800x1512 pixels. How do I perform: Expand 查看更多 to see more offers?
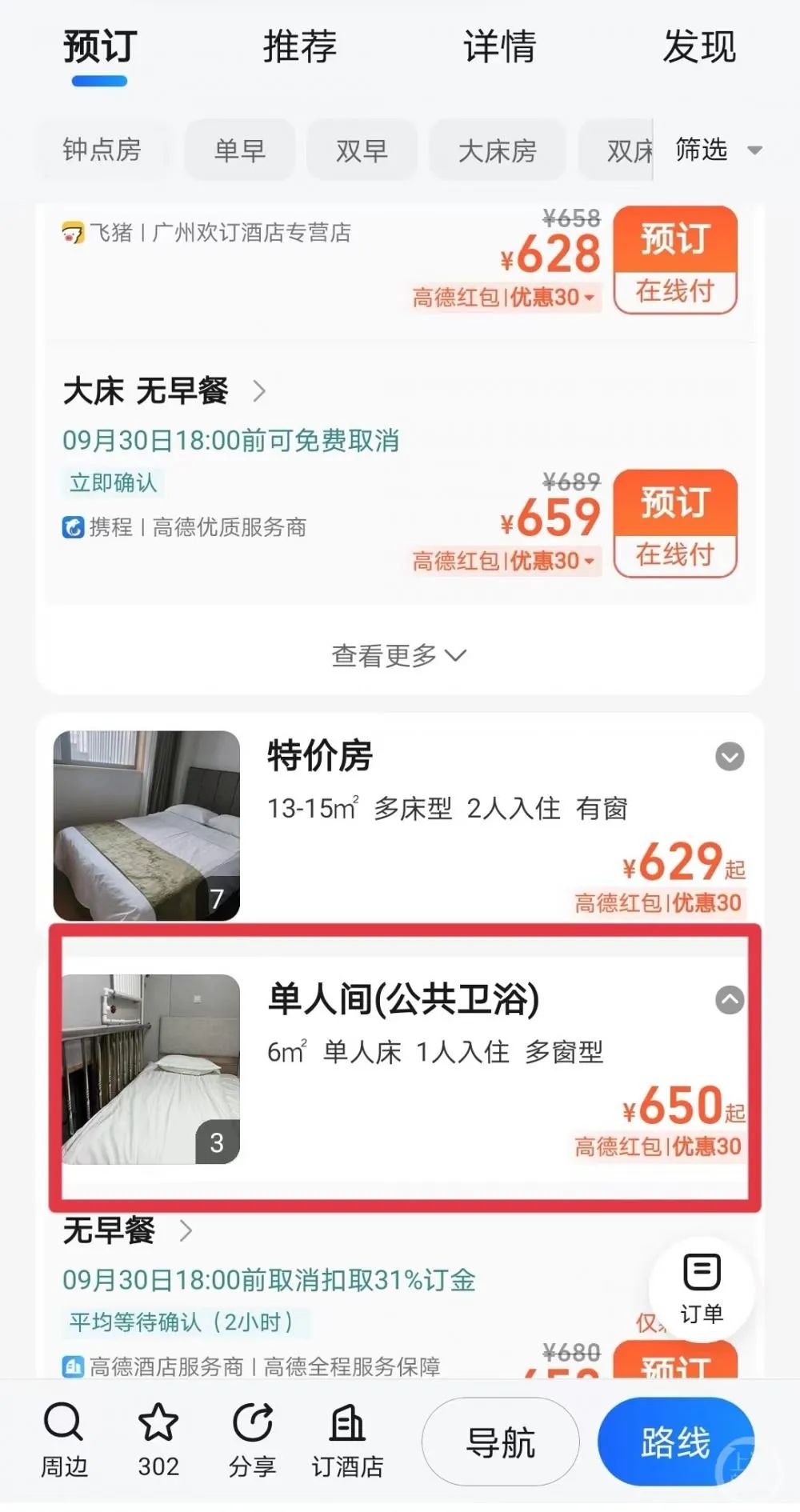point(397,655)
